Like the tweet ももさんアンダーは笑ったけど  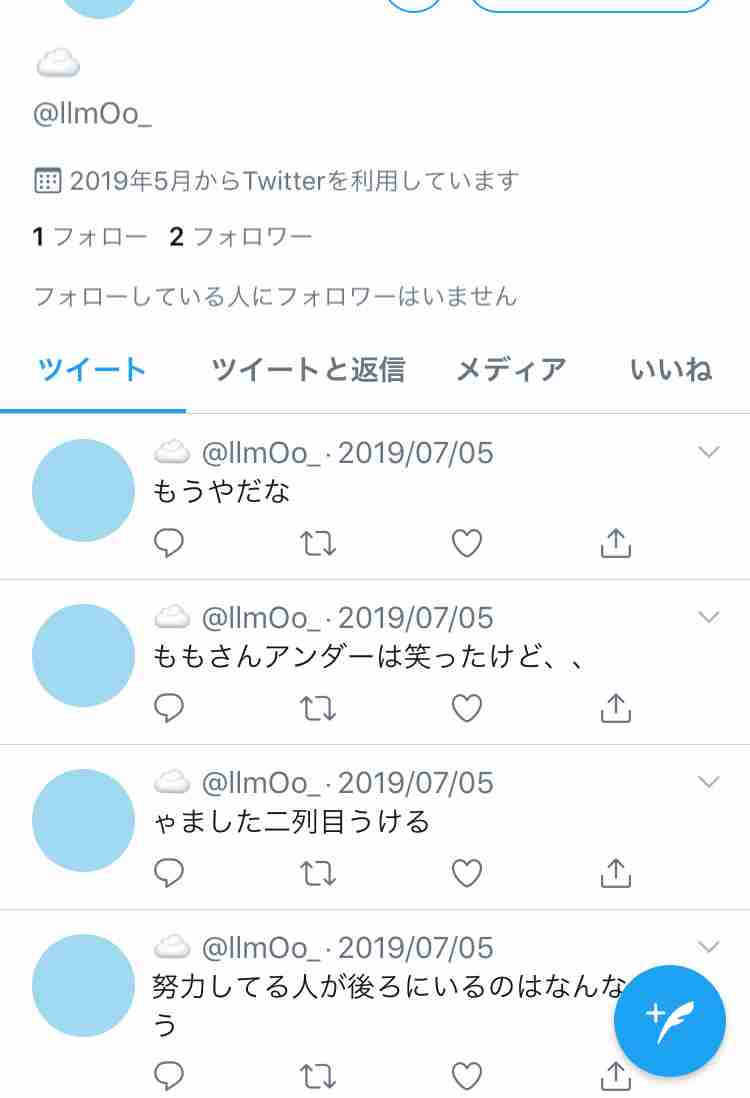[466, 708]
